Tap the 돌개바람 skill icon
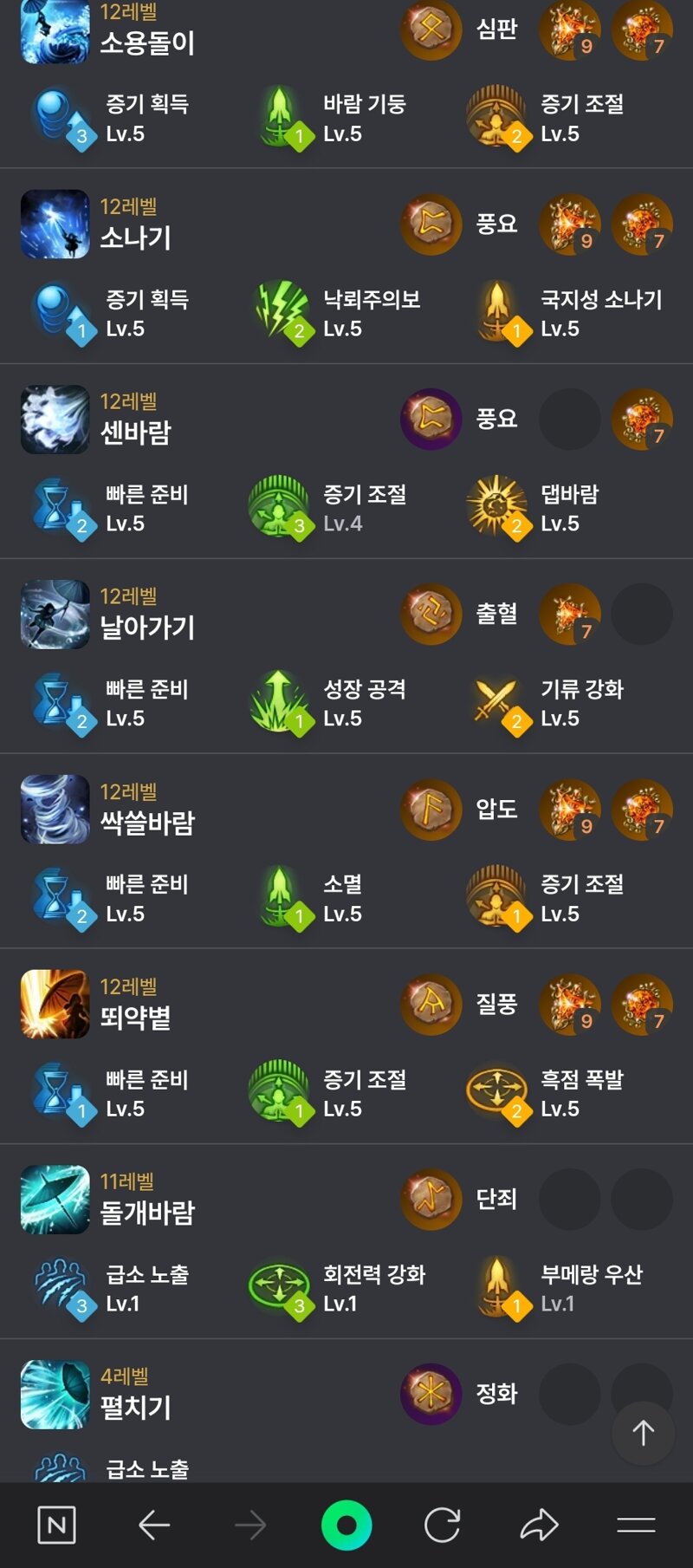693x1568 pixels. (55, 1200)
